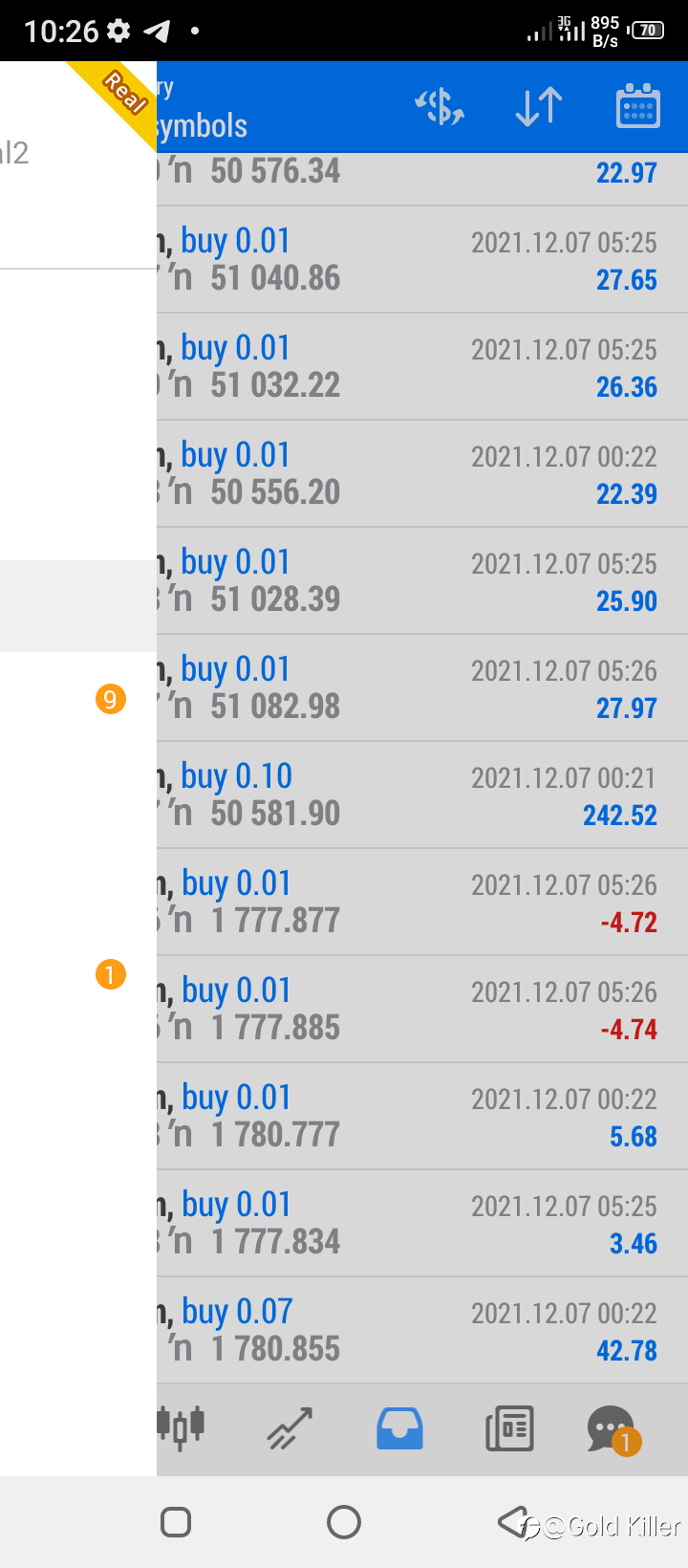Image resolution: width=688 pixels, height=1568 pixels.
Task: Open the trade with profit 242.52
Action: [422, 795]
